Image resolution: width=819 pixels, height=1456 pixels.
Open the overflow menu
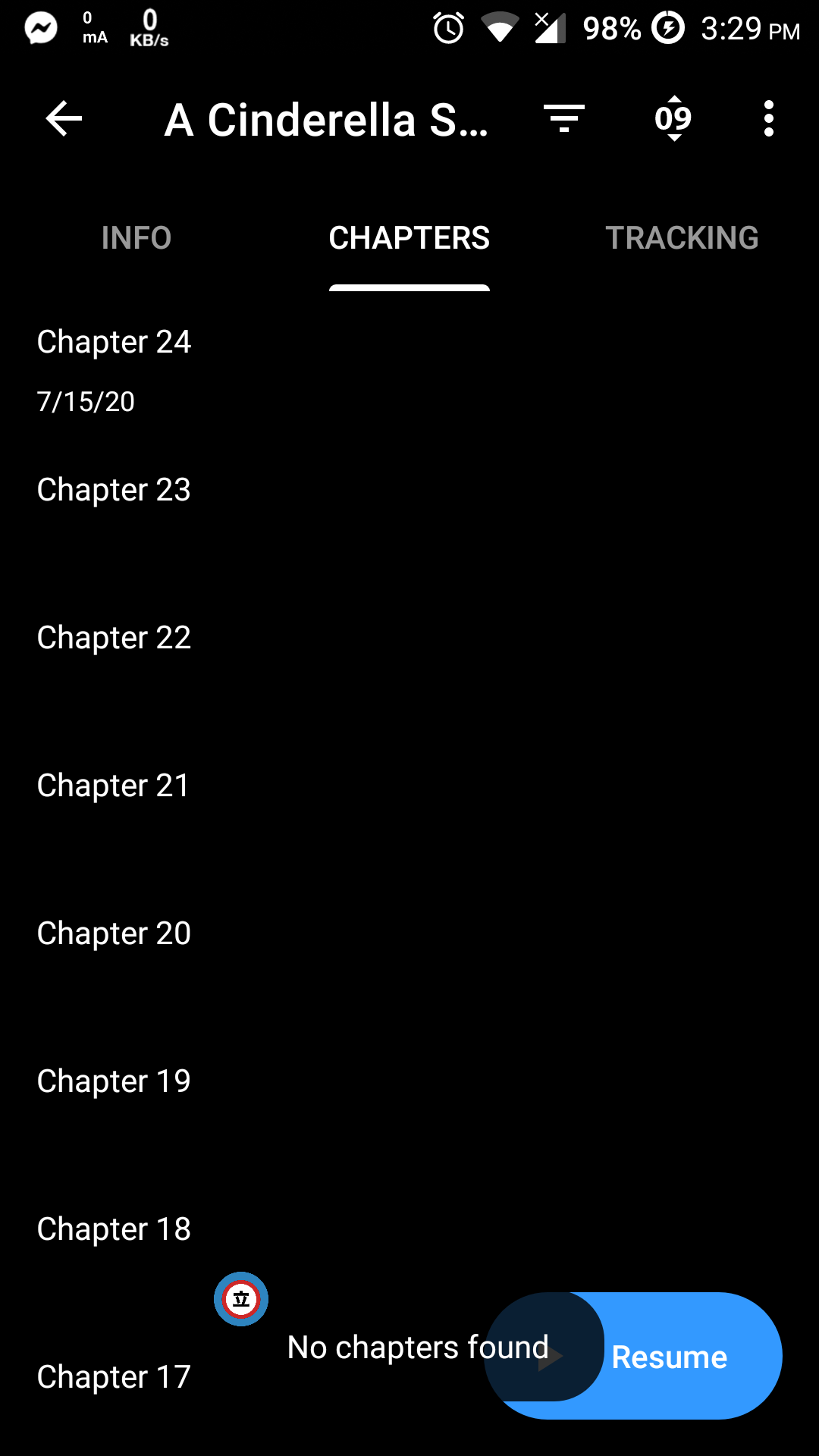tap(769, 119)
